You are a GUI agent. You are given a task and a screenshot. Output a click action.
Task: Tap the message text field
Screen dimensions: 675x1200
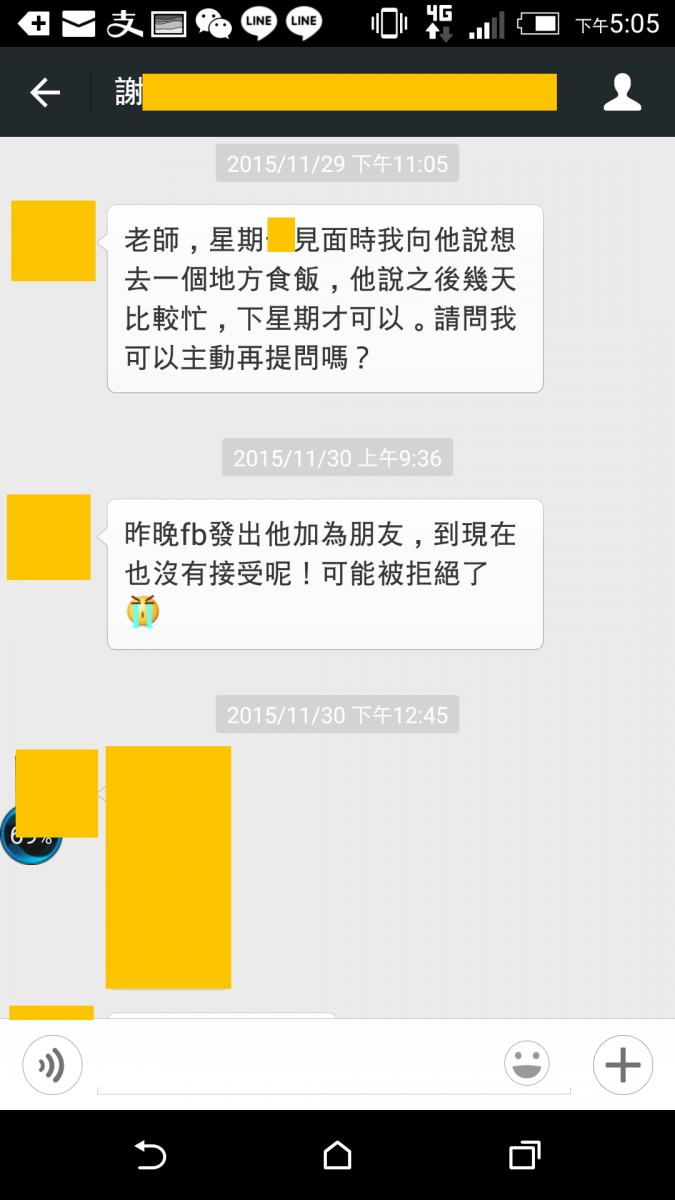[300, 1067]
